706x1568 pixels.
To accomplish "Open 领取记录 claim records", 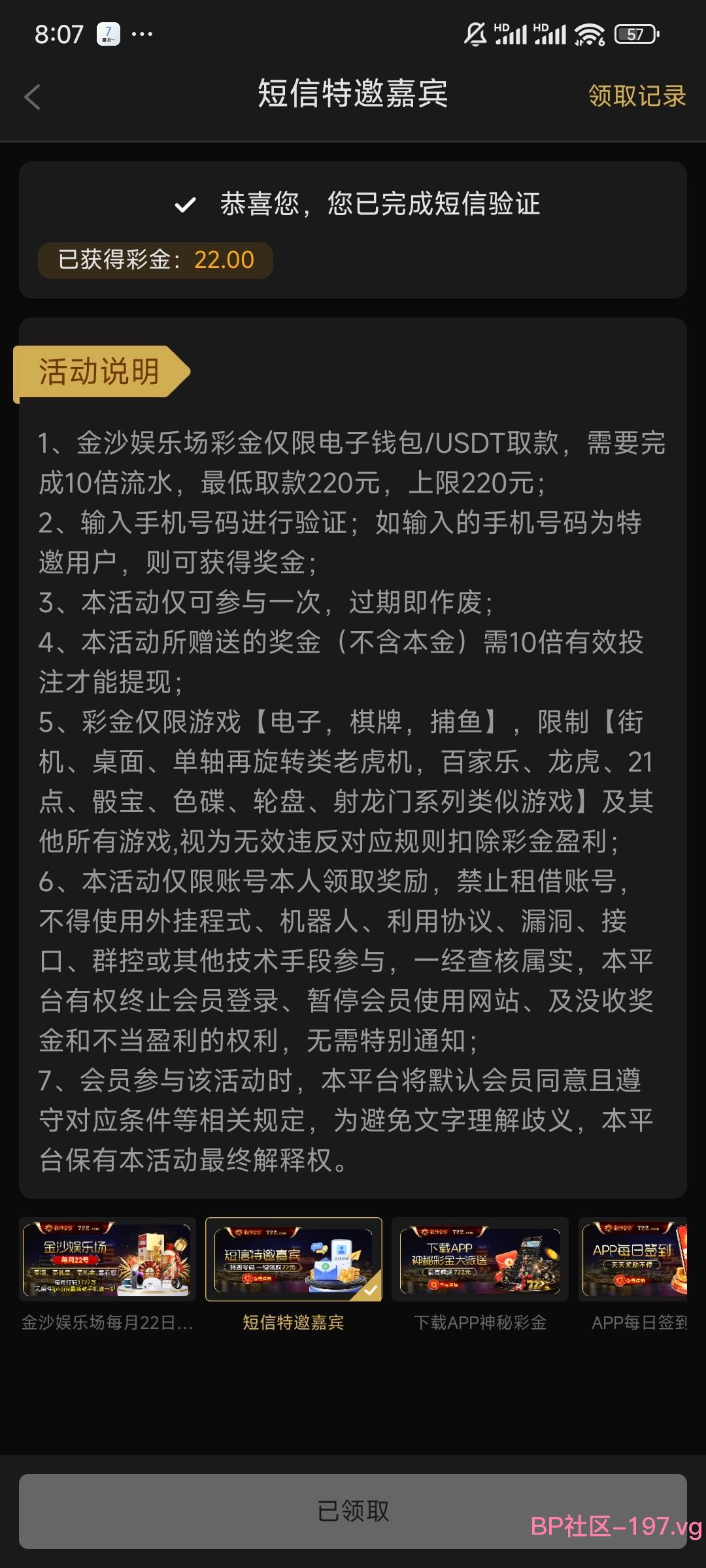I will point(637,96).
